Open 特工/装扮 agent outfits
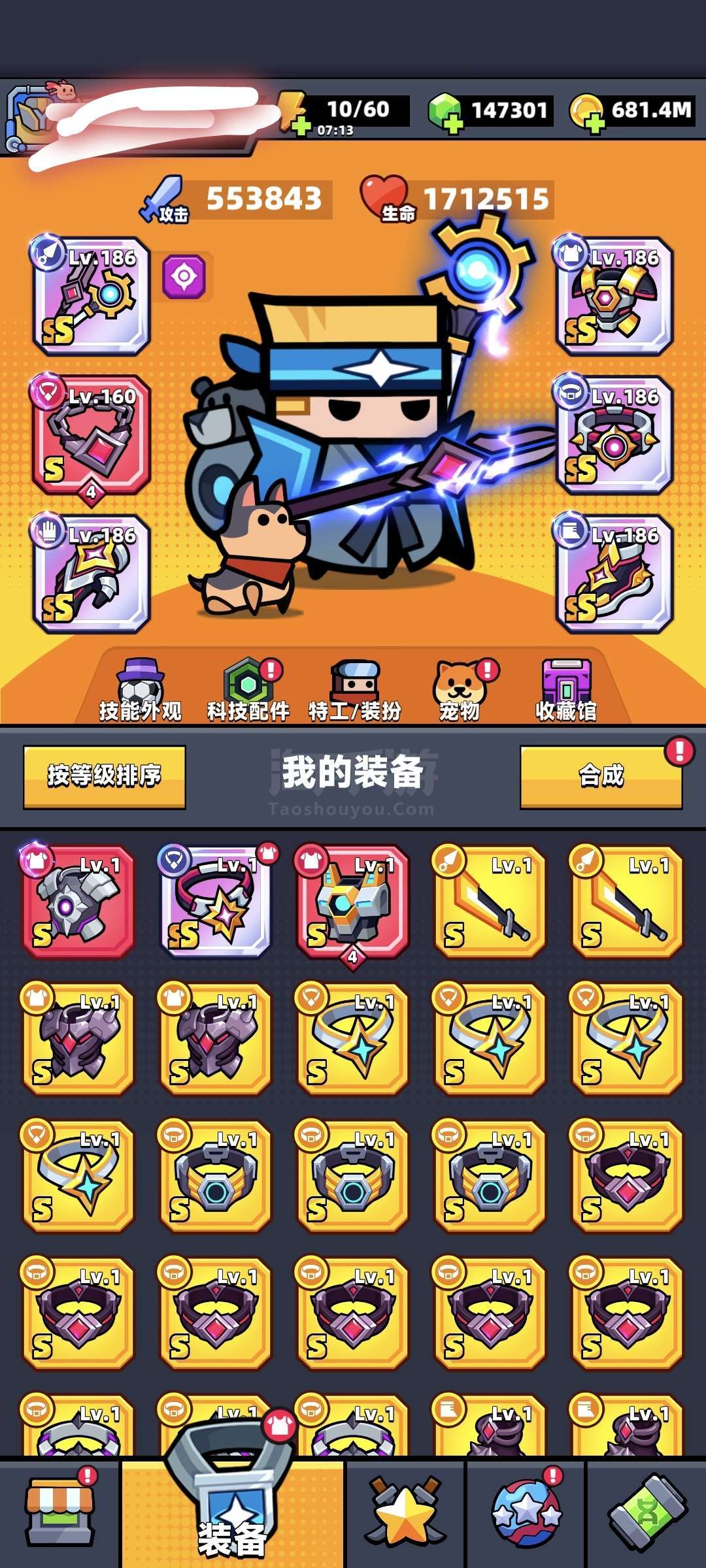 click(x=354, y=691)
